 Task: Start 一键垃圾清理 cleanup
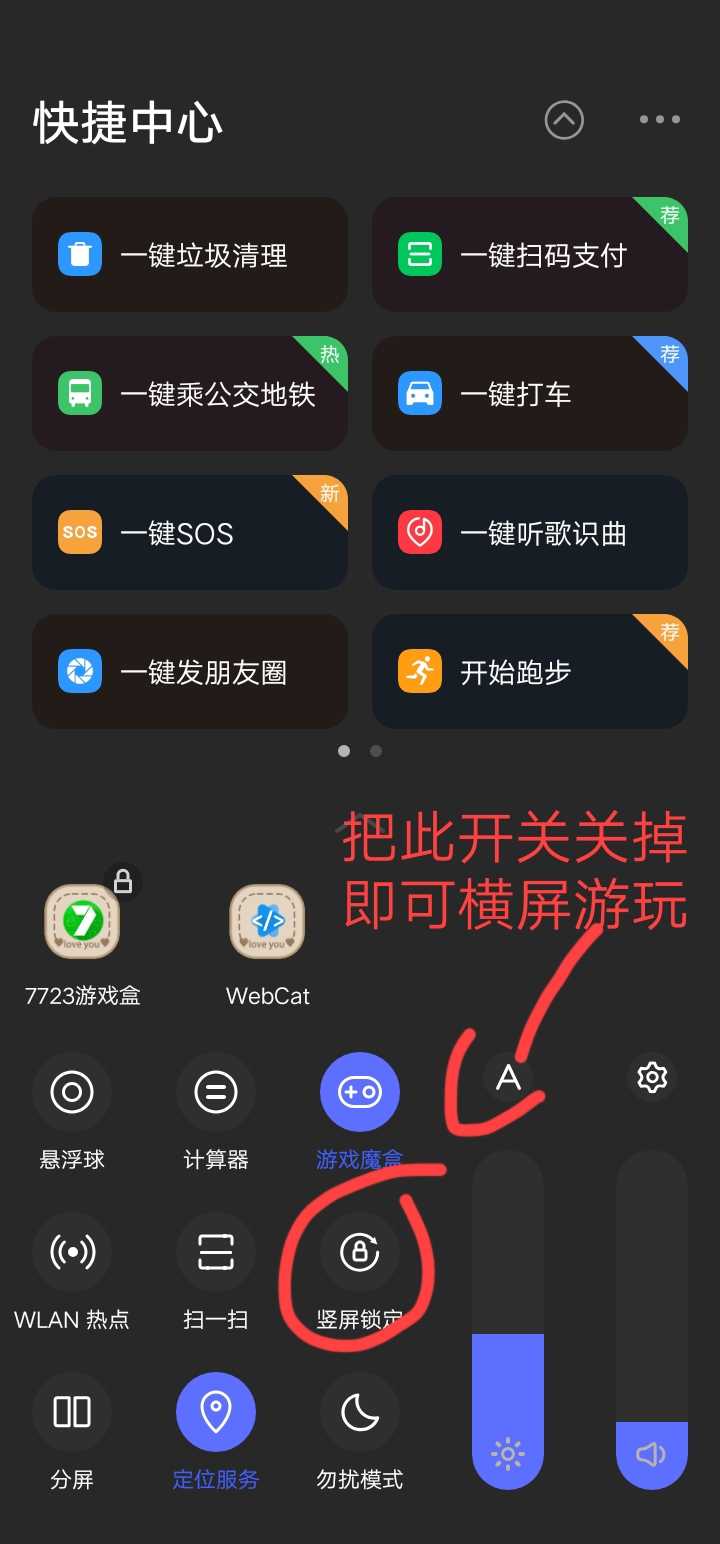coord(190,255)
